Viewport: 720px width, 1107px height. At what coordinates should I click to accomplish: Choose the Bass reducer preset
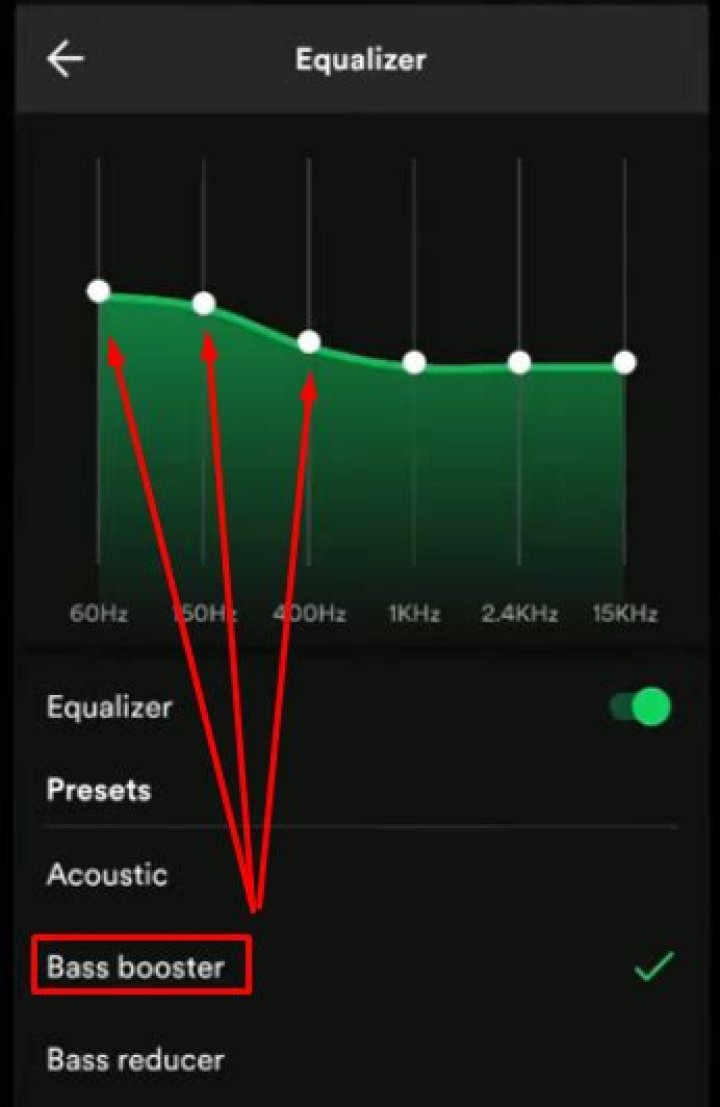[136, 1059]
